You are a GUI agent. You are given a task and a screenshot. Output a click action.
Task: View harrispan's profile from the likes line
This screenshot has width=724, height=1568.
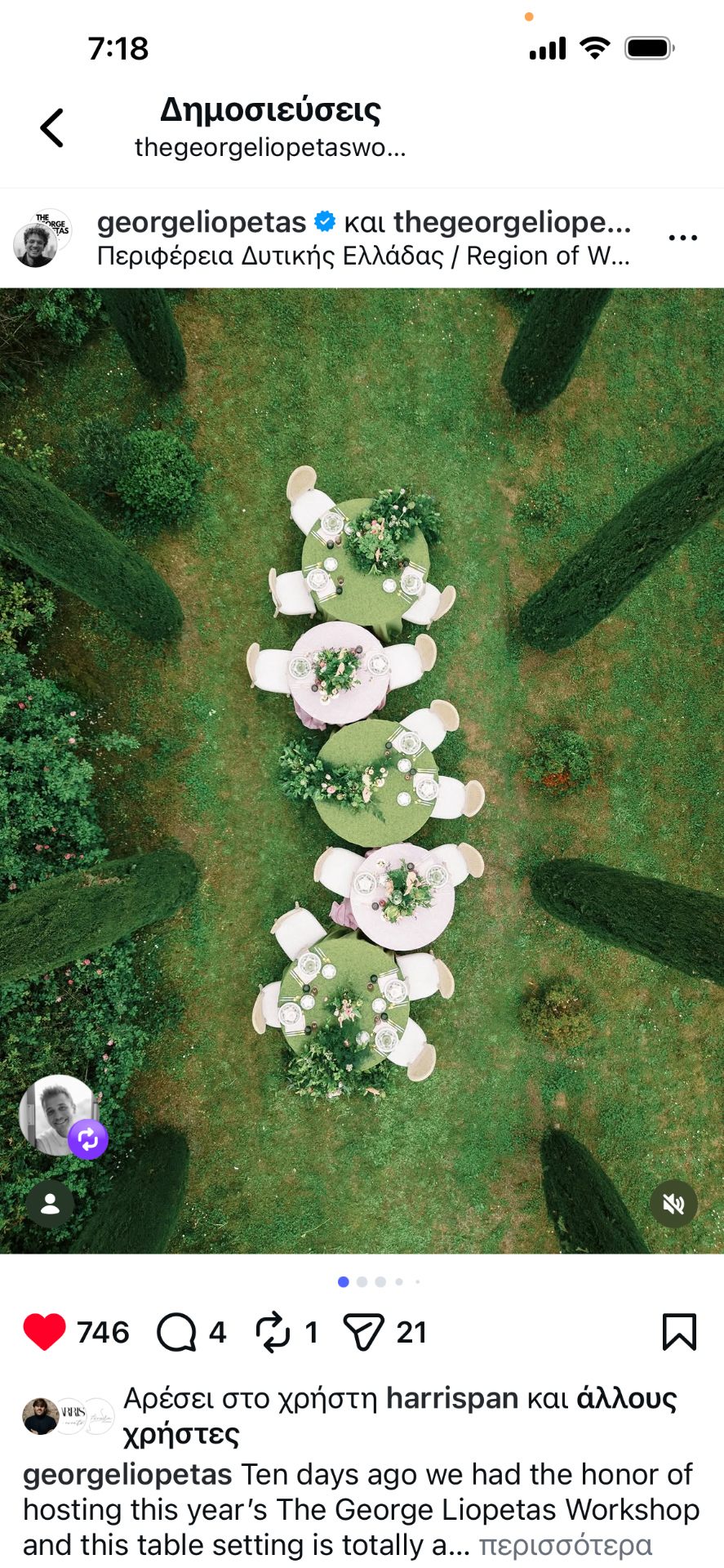pyautogui.click(x=451, y=1398)
